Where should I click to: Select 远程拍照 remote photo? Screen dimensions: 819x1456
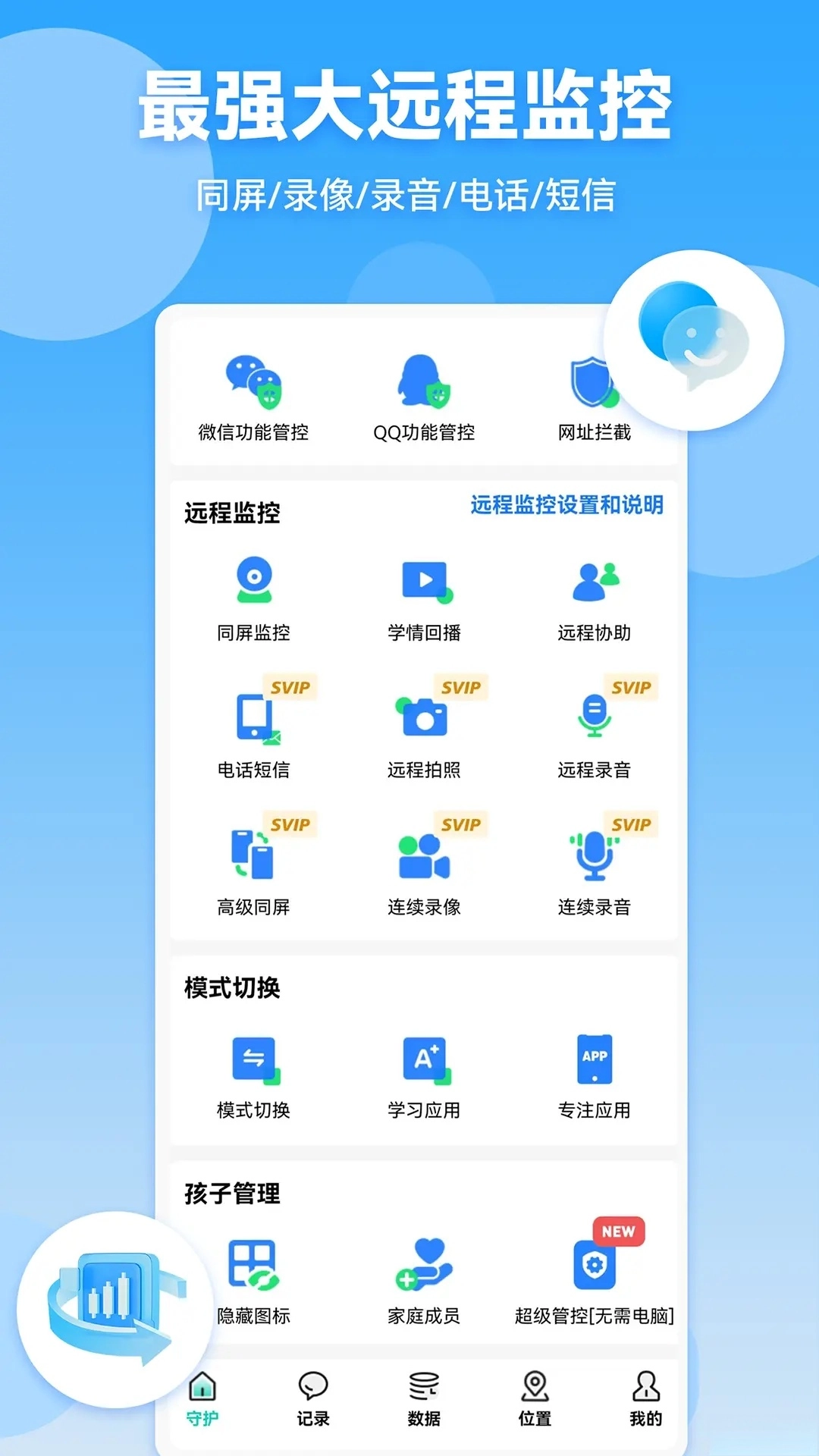(x=422, y=732)
